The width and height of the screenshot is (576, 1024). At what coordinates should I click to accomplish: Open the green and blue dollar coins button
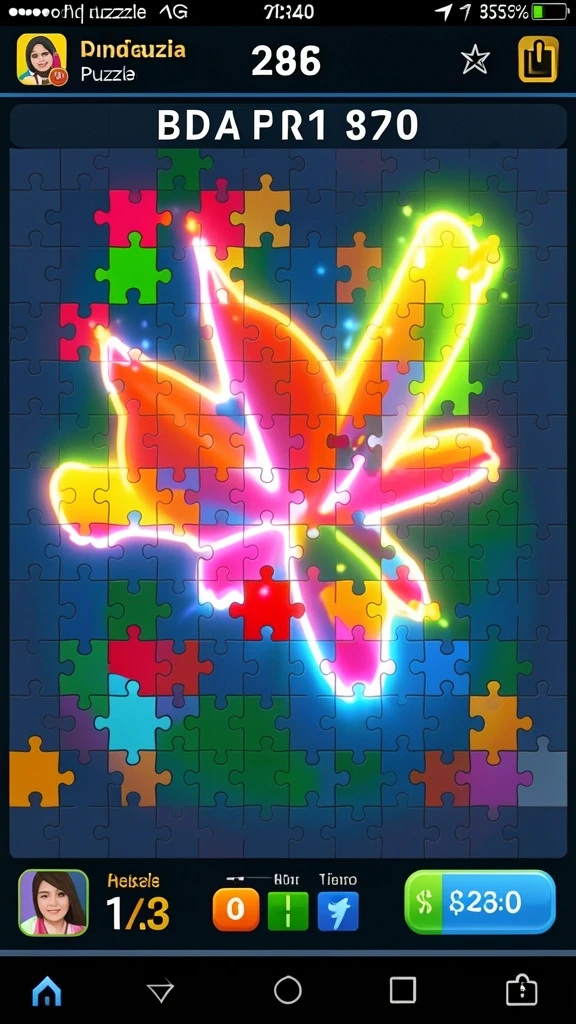[480, 902]
